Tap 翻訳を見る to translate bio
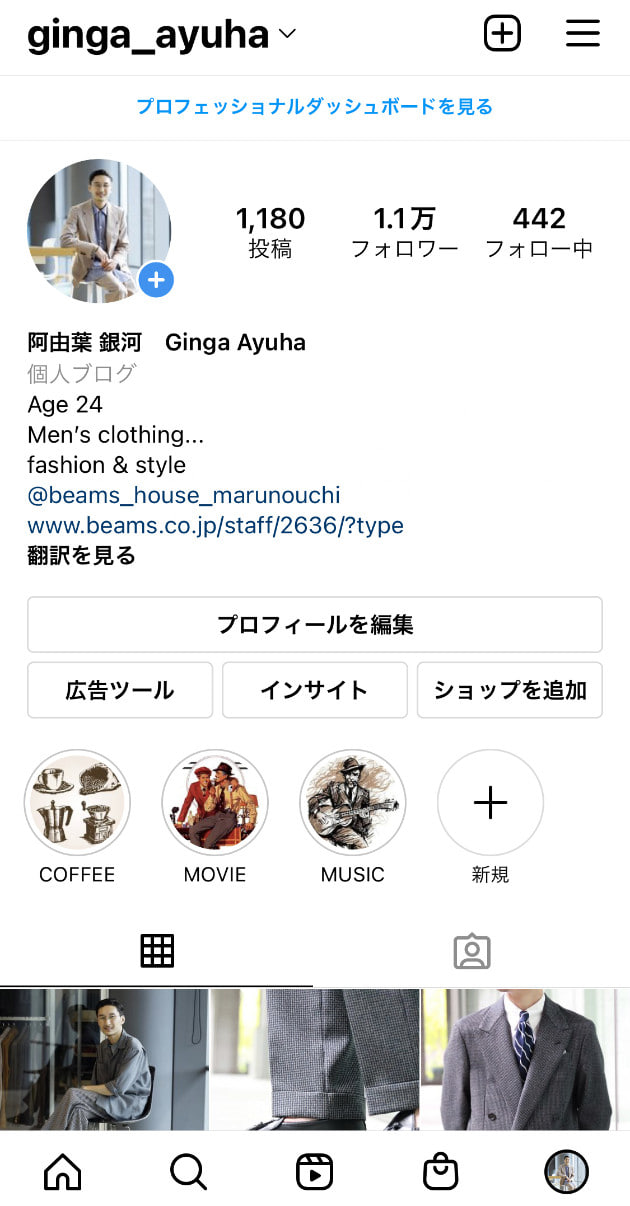Screen dimensions: 630x1206 [81, 556]
